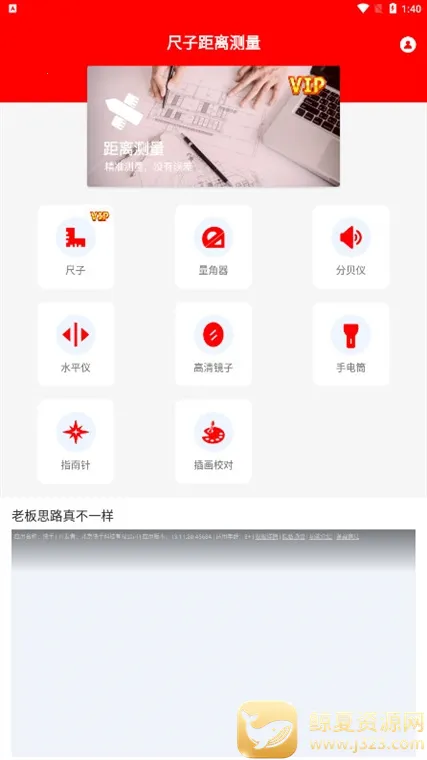Screen dimensions: 427x760
Task: Open the 高清镜子 mirror
Action: point(213,344)
